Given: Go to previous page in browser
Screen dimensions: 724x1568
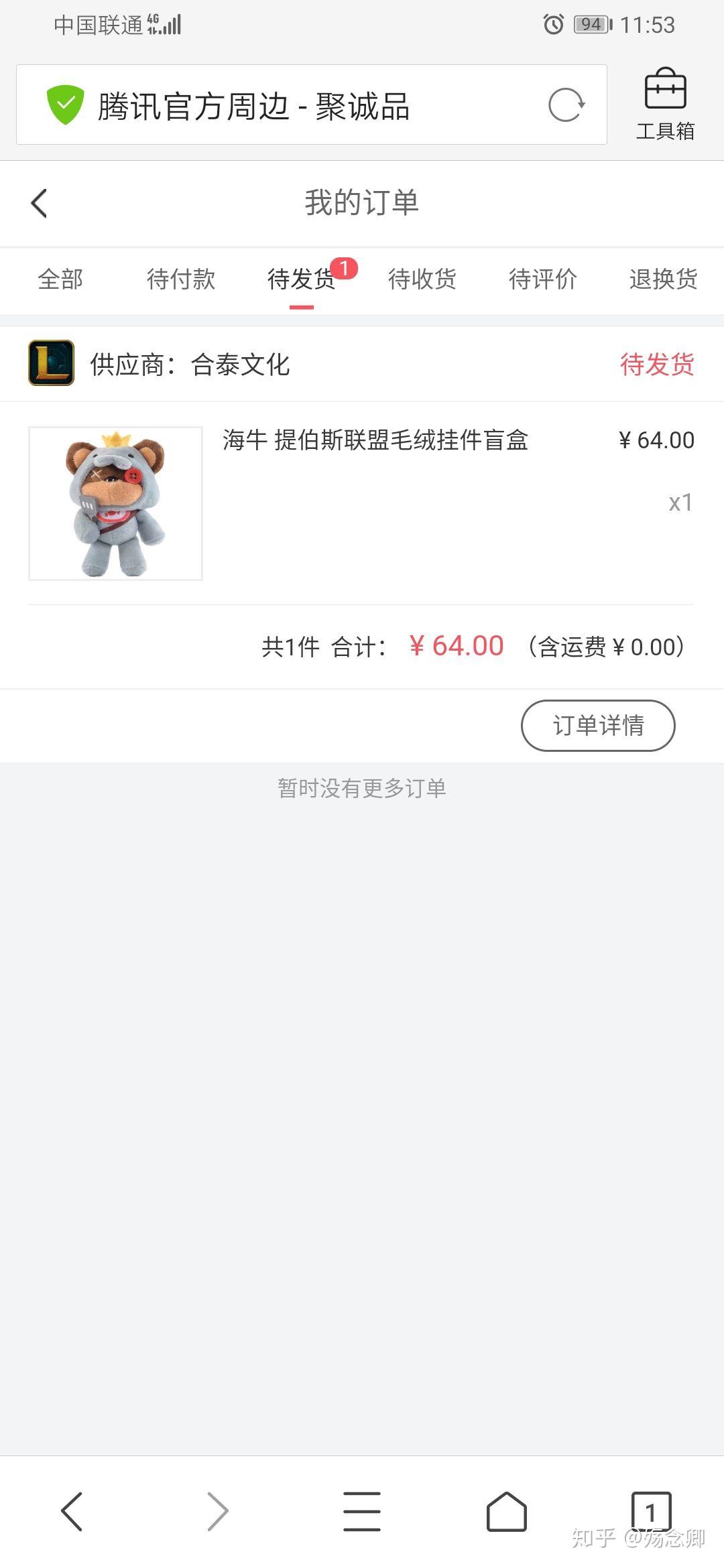Looking at the screenshot, I should [72, 1512].
